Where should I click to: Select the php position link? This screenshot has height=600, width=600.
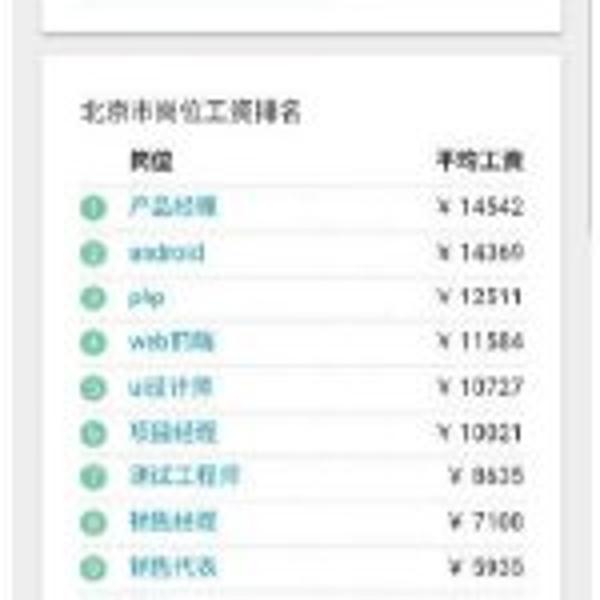pyautogui.click(x=146, y=298)
